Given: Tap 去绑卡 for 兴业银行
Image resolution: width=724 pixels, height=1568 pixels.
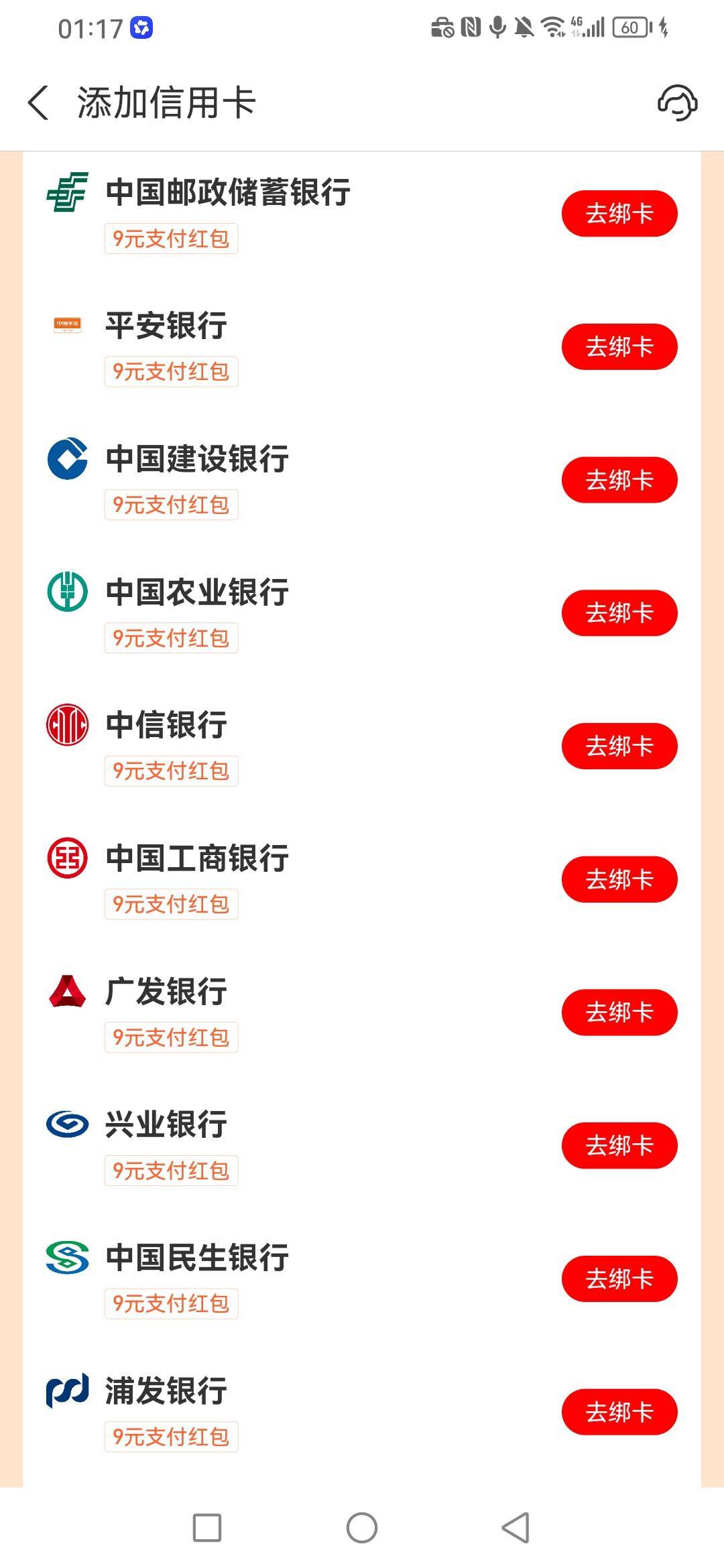Looking at the screenshot, I should 619,1145.
